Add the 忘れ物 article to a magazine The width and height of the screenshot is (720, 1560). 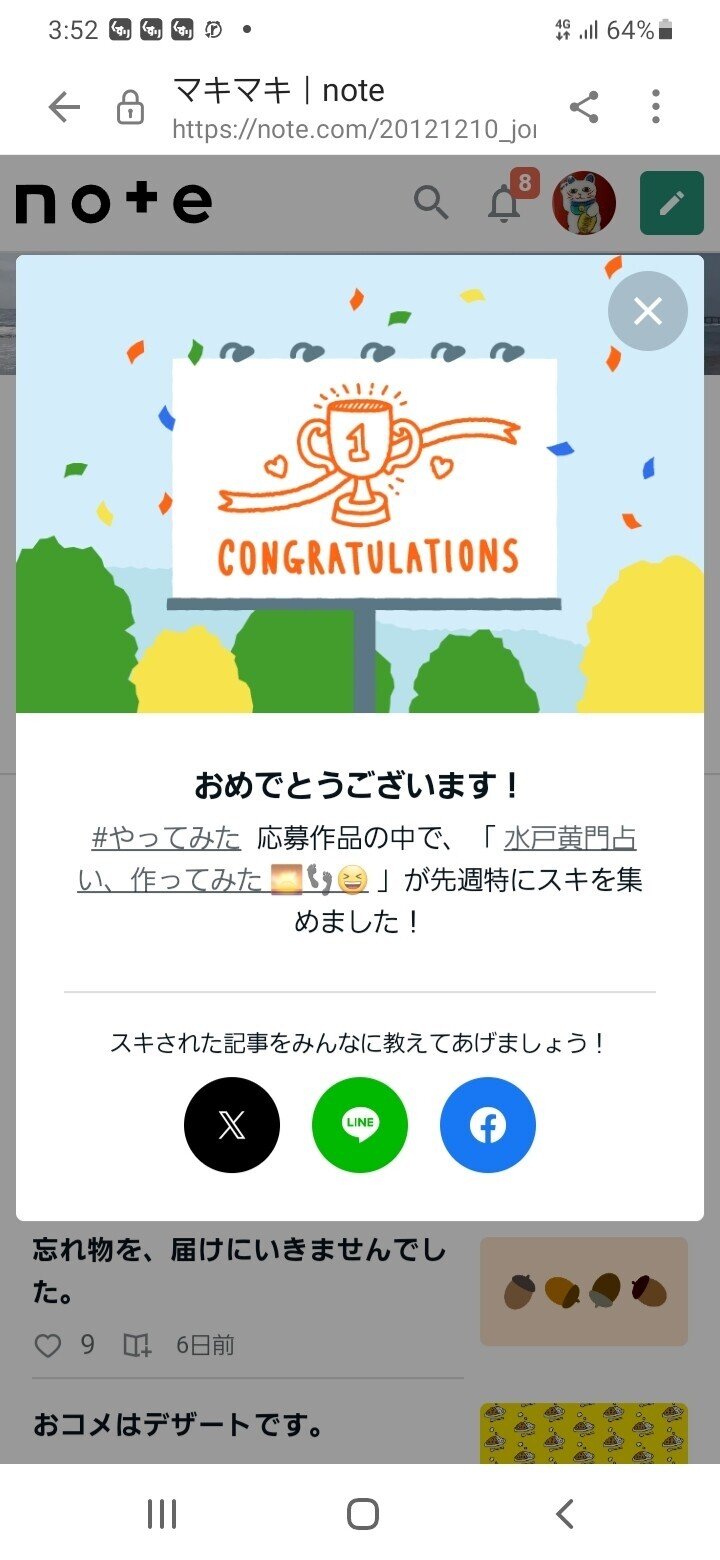139,1345
